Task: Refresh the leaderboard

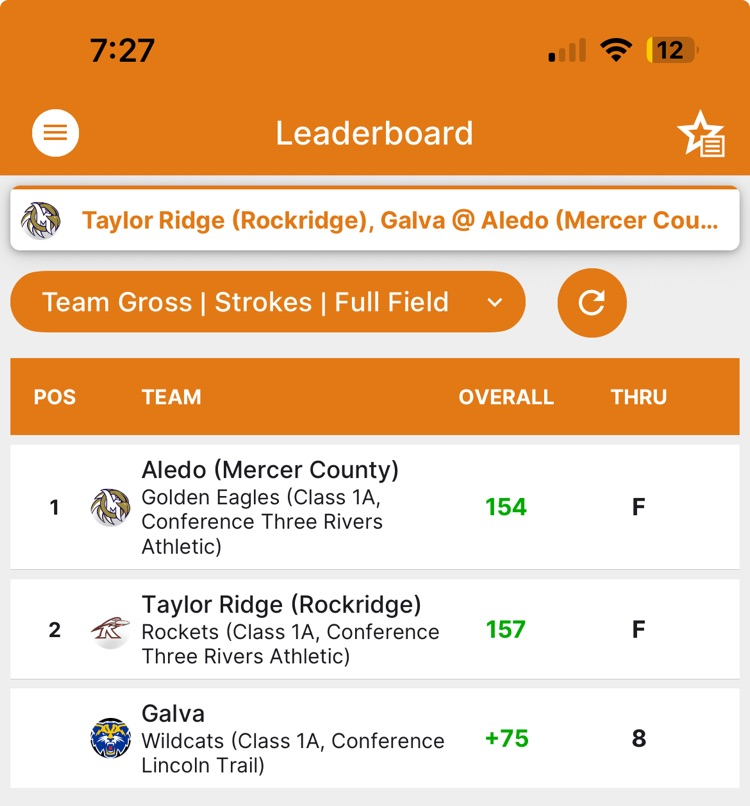Action: [592, 302]
